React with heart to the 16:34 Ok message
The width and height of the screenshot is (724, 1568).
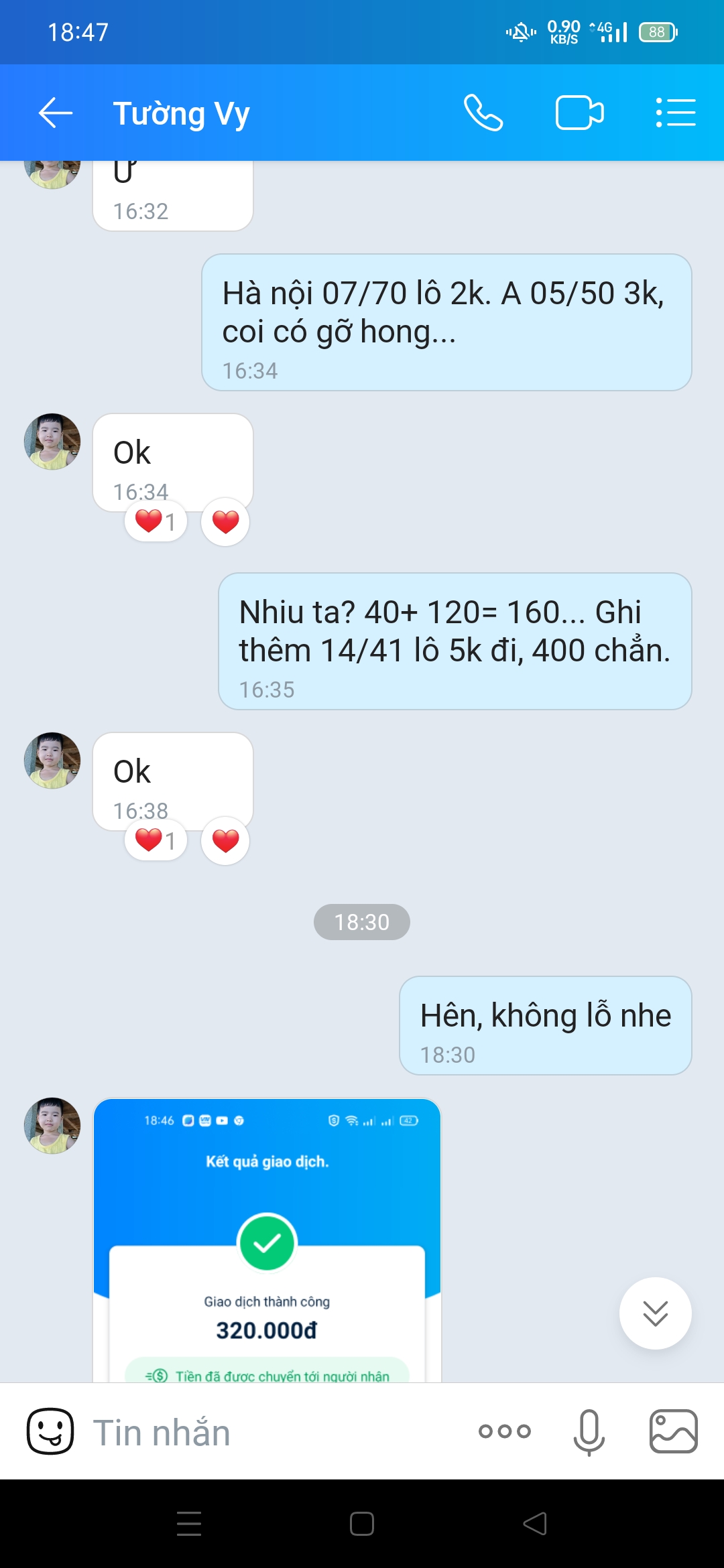(225, 521)
